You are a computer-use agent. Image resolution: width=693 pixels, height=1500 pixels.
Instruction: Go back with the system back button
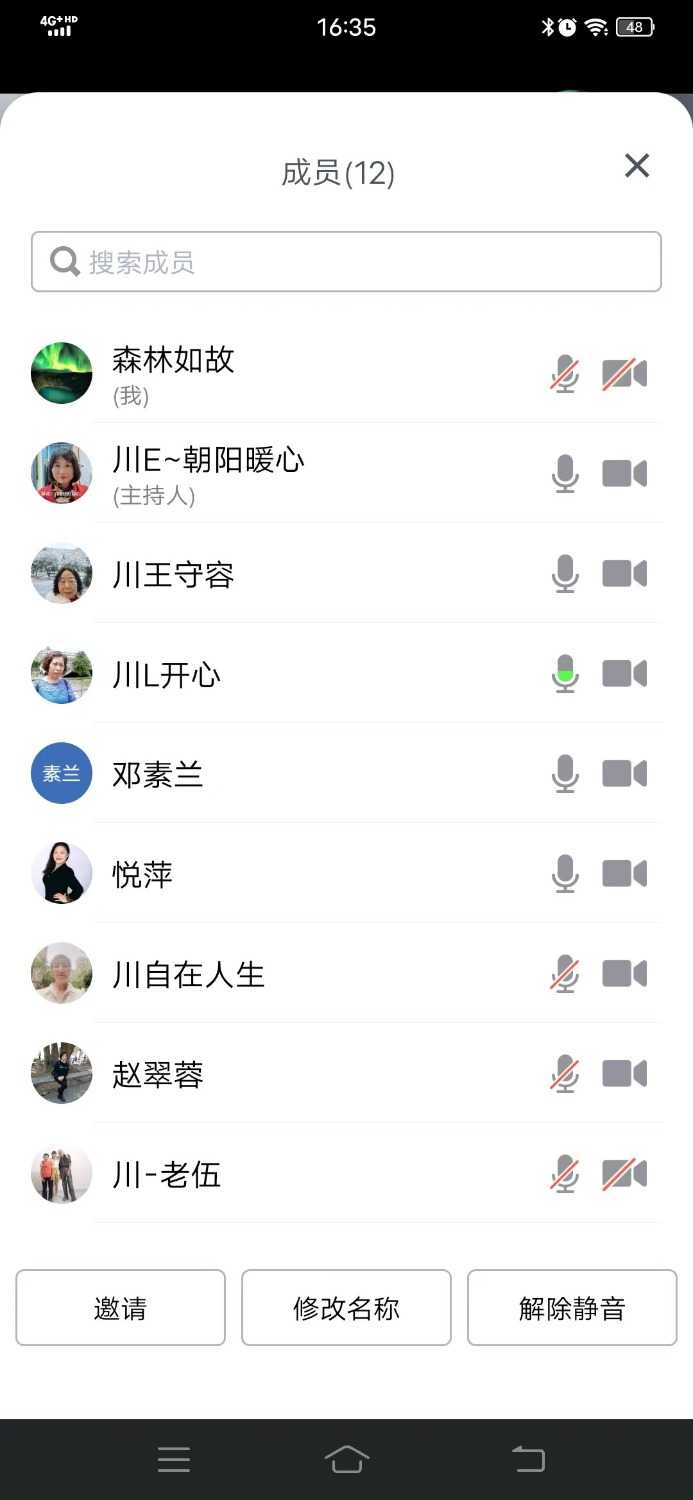coord(529,1459)
